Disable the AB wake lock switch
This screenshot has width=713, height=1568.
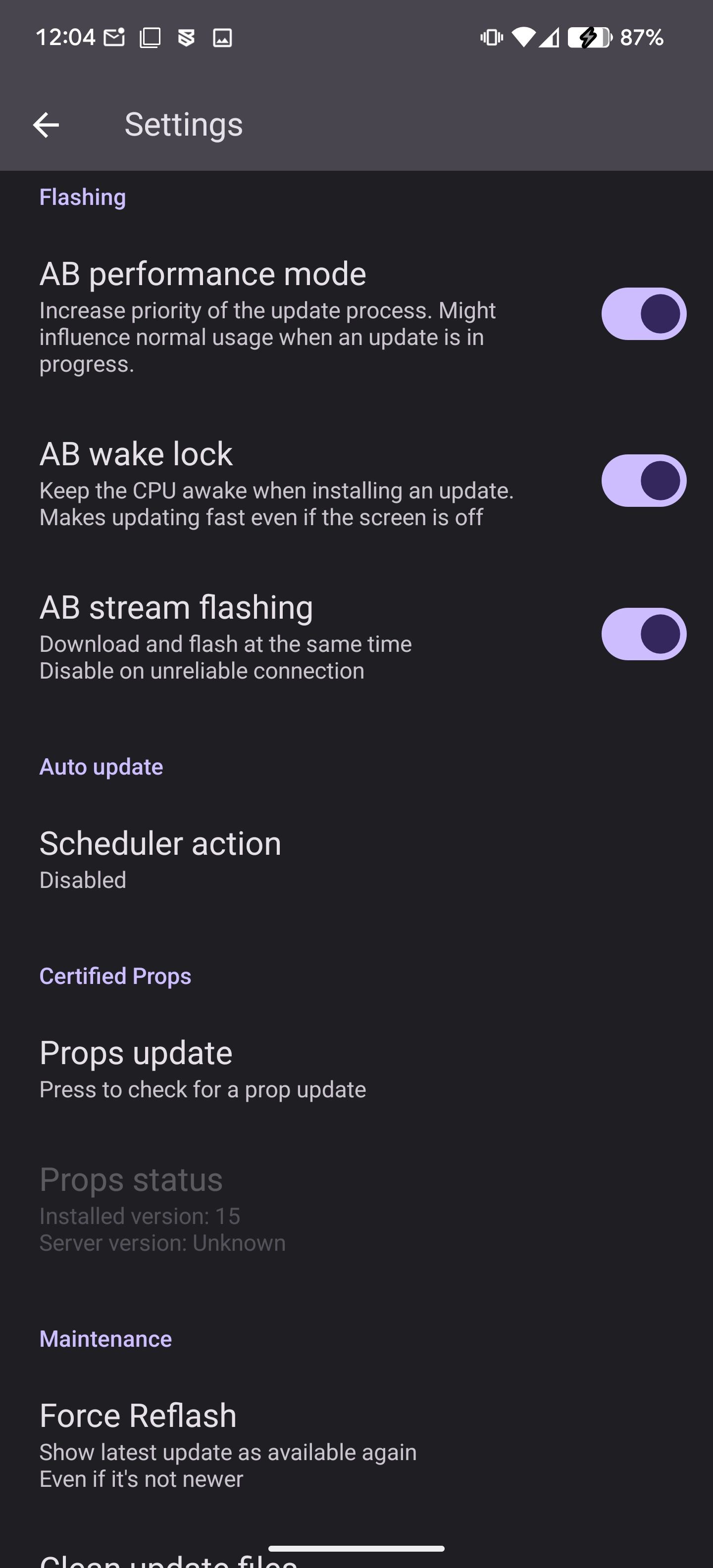tap(643, 481)
